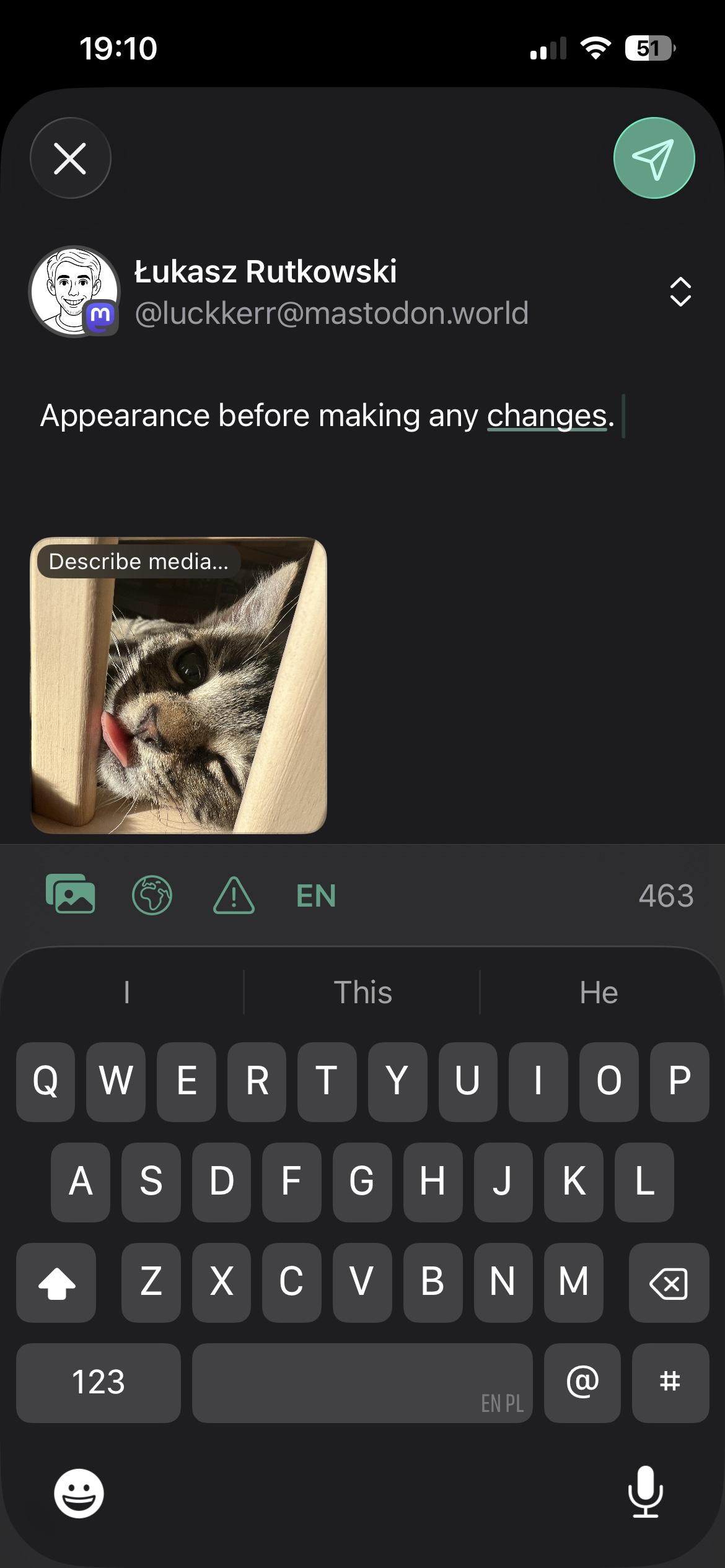Switch to the 123 numeric keyboard

click(99, 1383)
